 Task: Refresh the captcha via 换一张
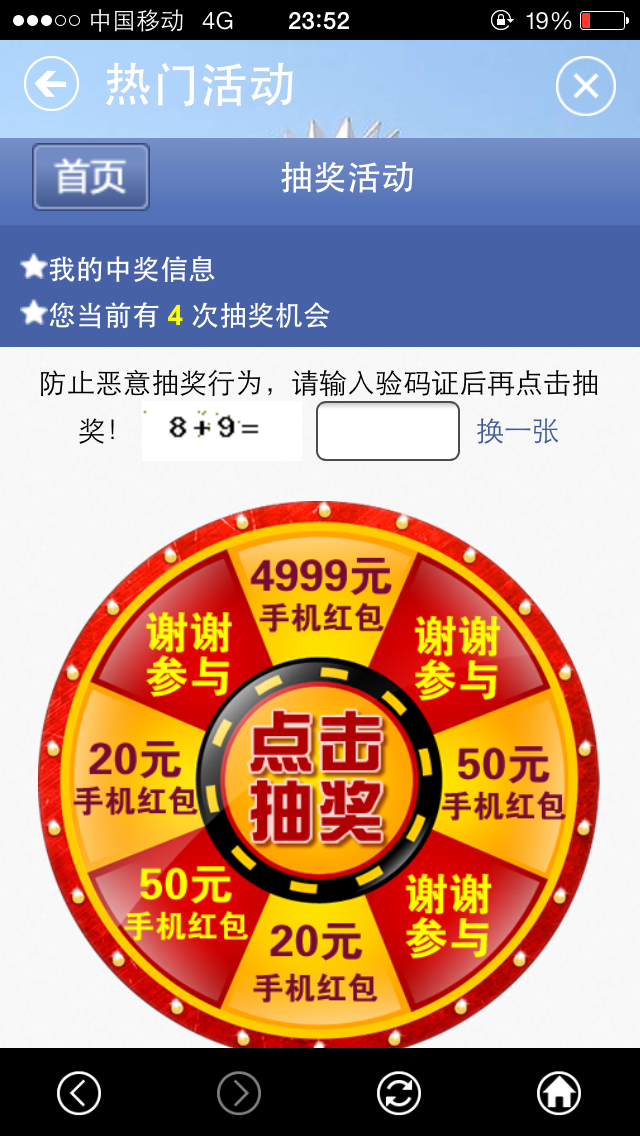click(518, 431)
